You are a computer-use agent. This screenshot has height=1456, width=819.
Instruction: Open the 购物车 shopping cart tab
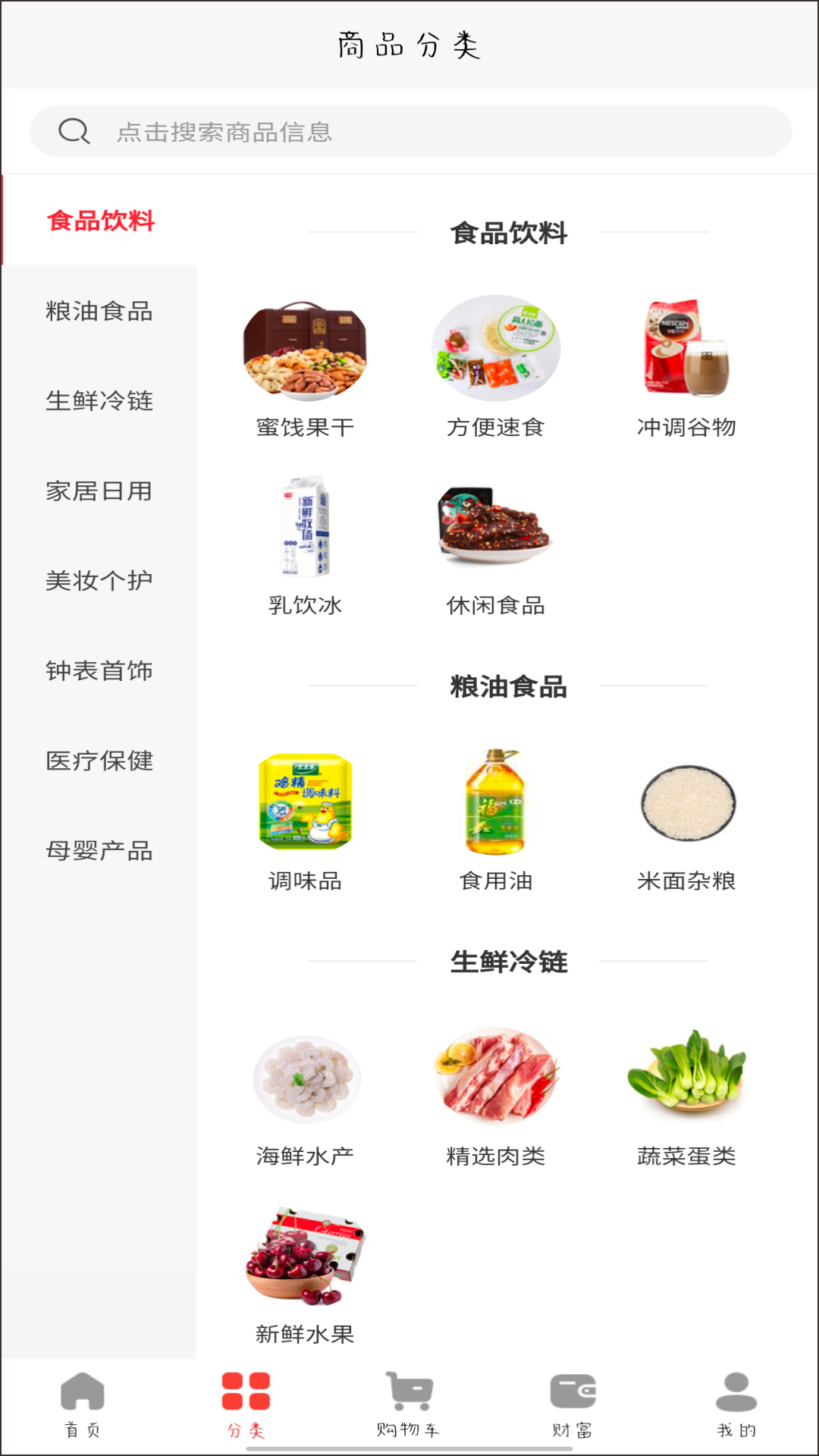pos(409,1405)
